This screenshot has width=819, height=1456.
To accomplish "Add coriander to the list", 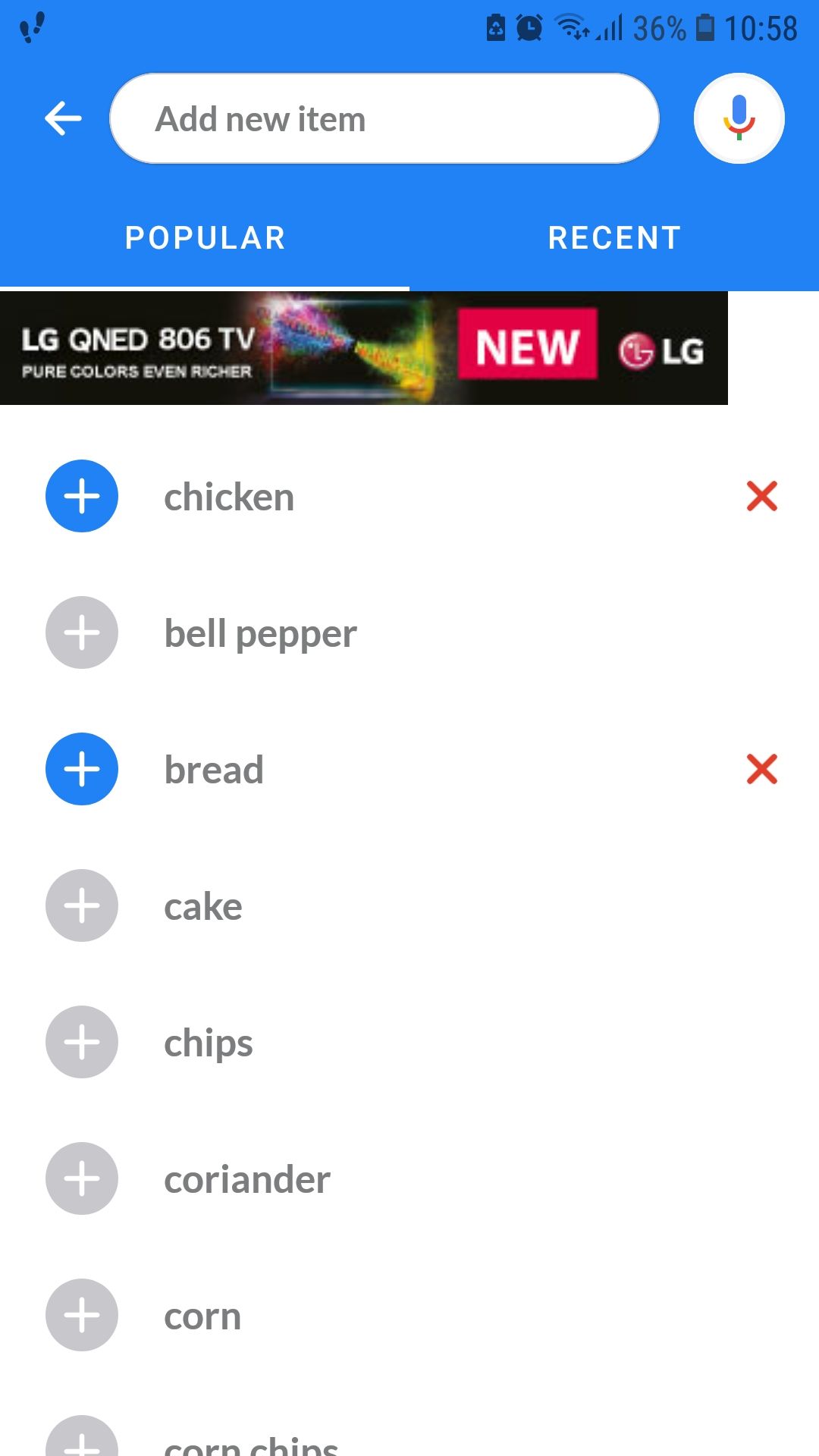I will [x=82, y=1178].
